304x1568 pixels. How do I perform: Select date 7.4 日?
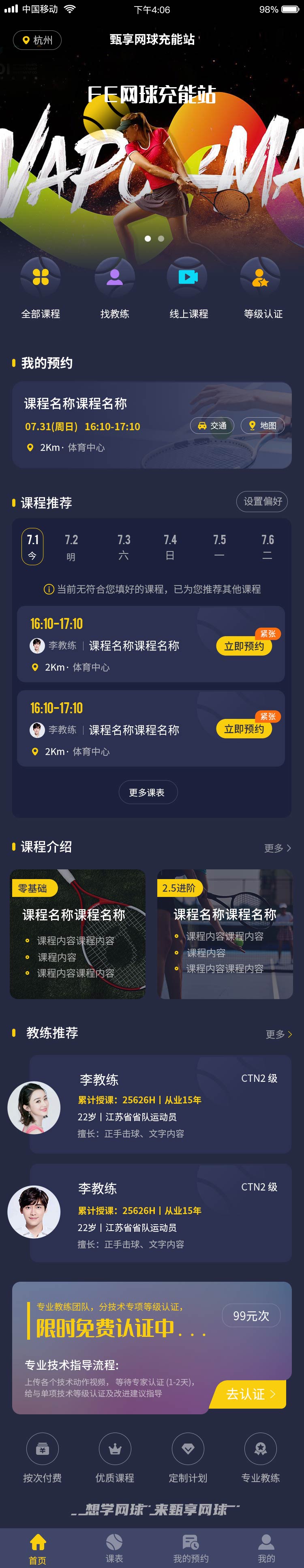tap(170, 547)
